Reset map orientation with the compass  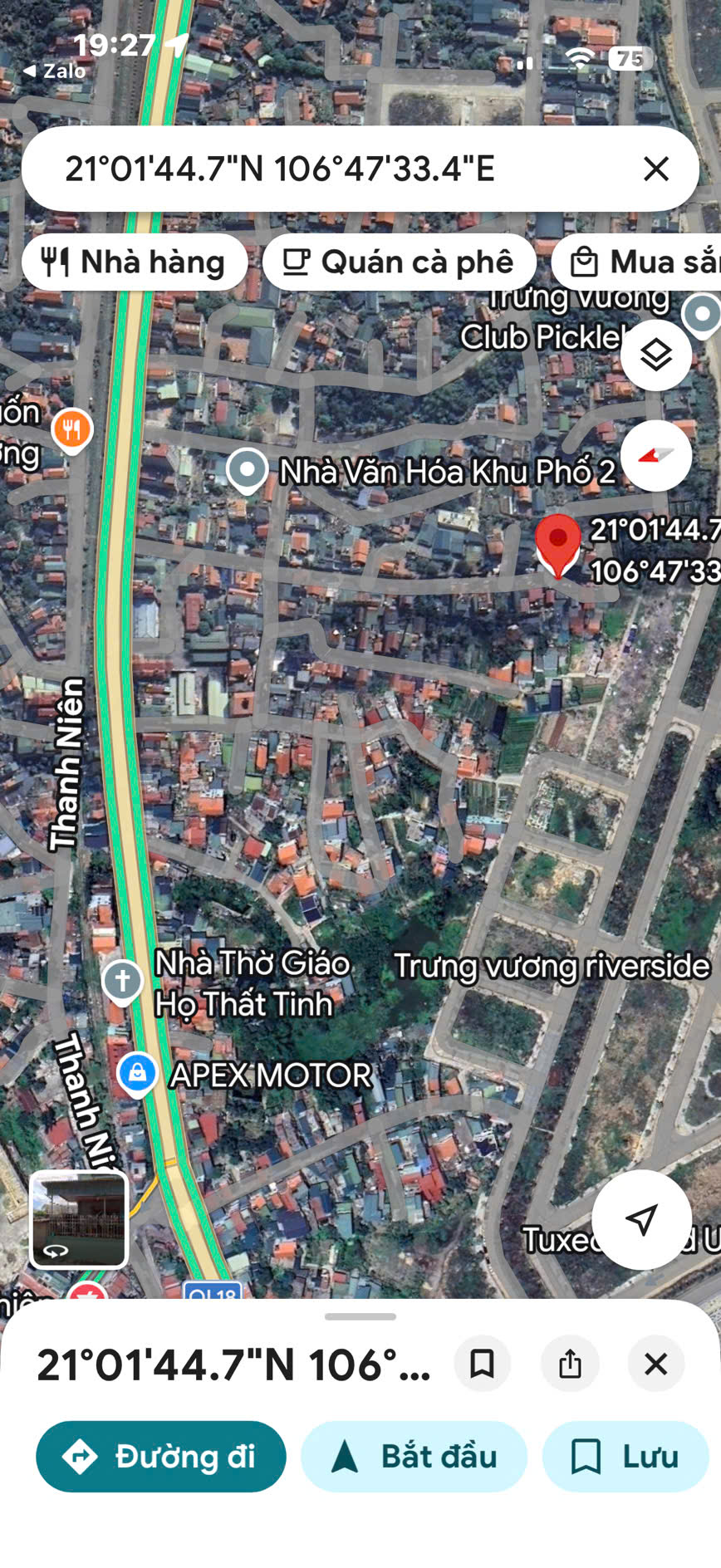pyautogui.click(x=656, y=455)
